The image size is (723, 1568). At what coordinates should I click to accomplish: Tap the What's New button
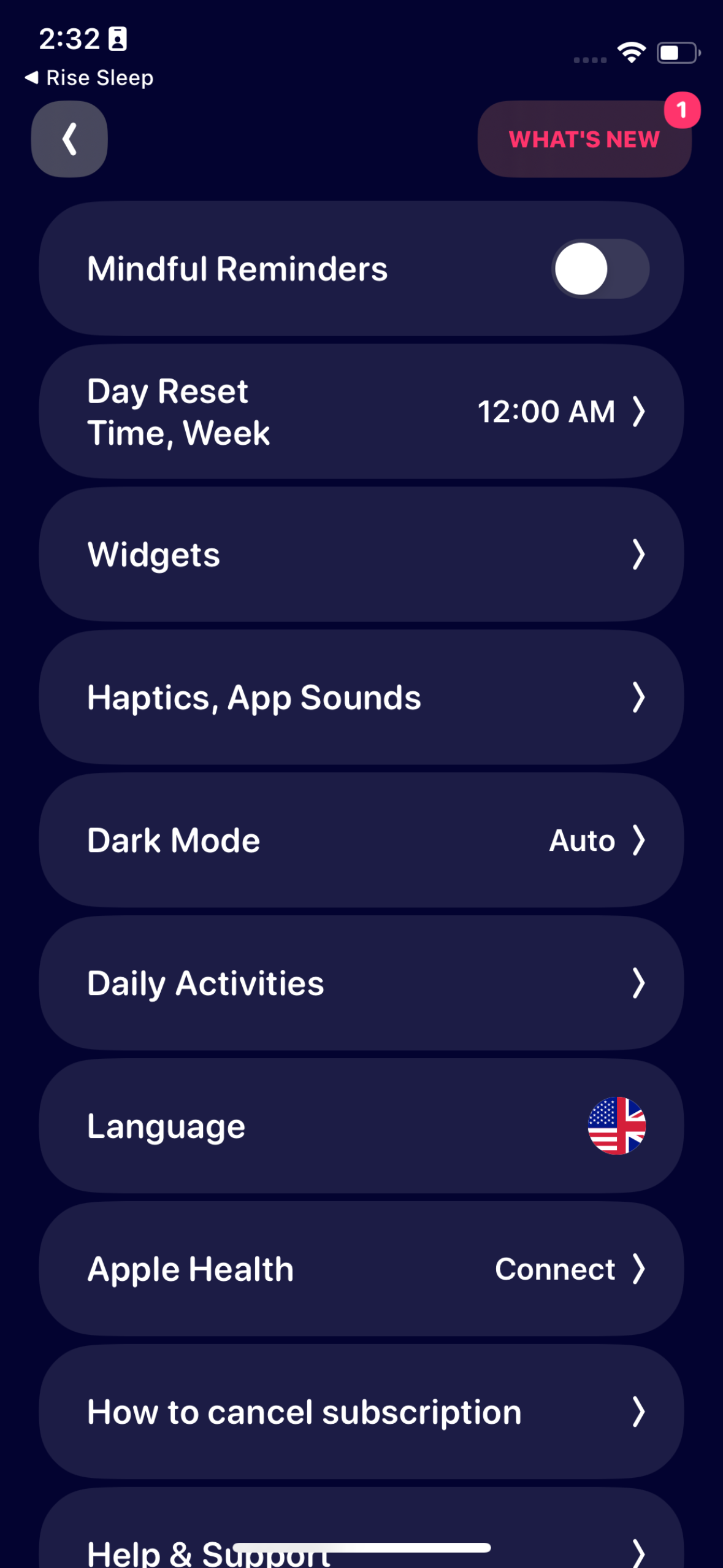click(x=583, y=139)
